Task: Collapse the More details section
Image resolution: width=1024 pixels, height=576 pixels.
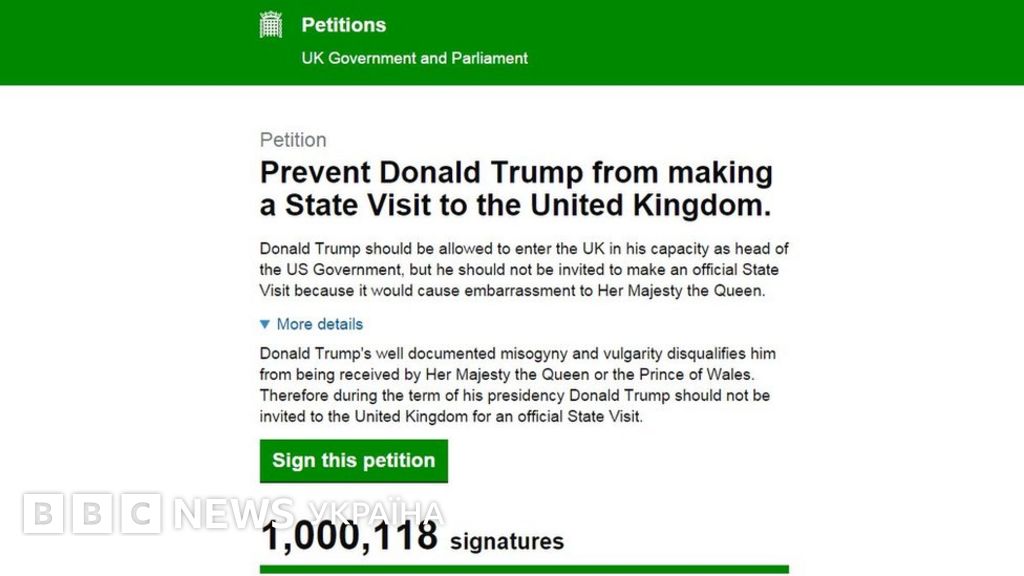Action: point(312,324)
